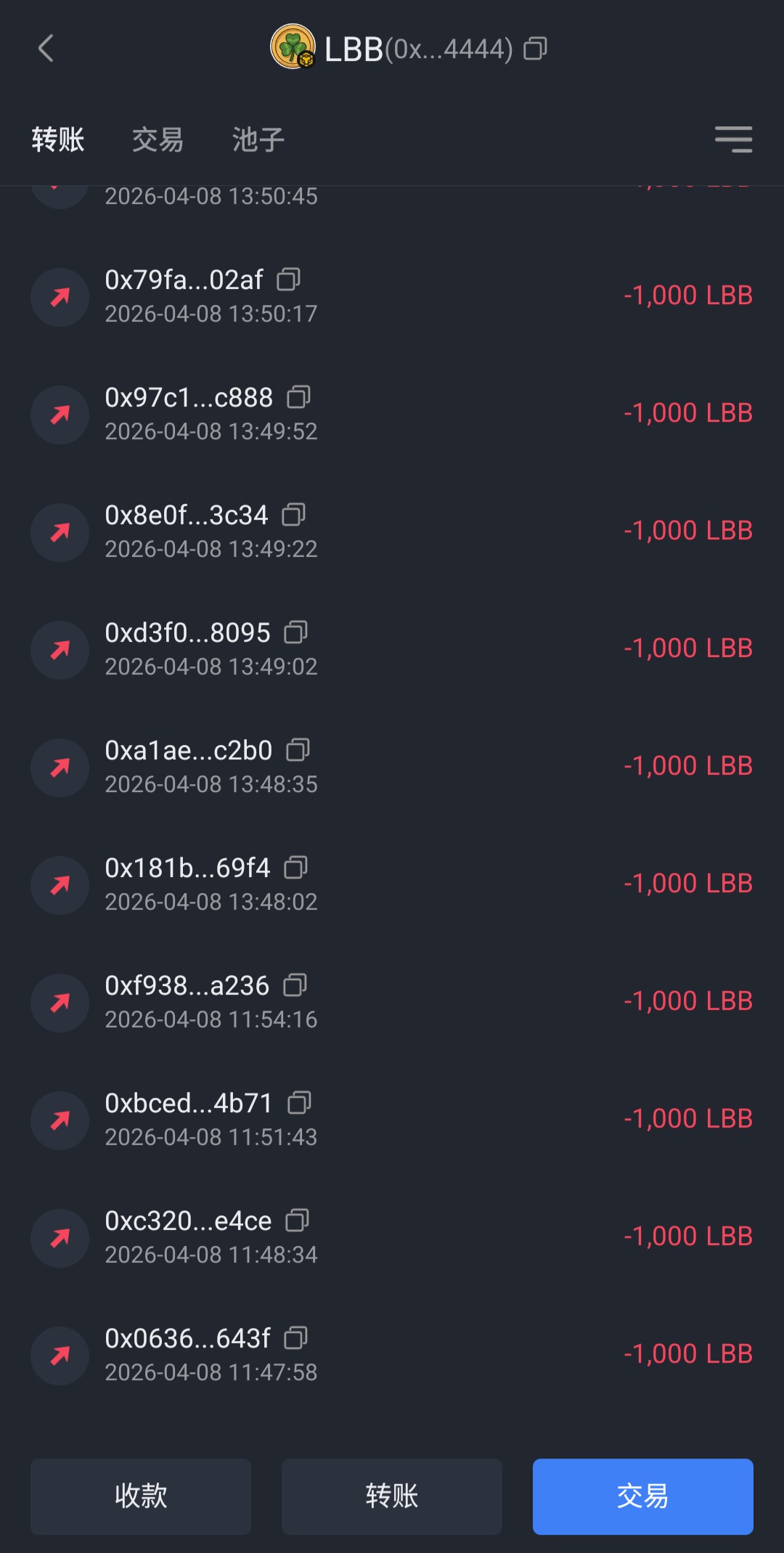The width and height of the screenshot is (784, 1553).
Task: Switch to the 交易 tab
Action: click(x=158, y=139)
